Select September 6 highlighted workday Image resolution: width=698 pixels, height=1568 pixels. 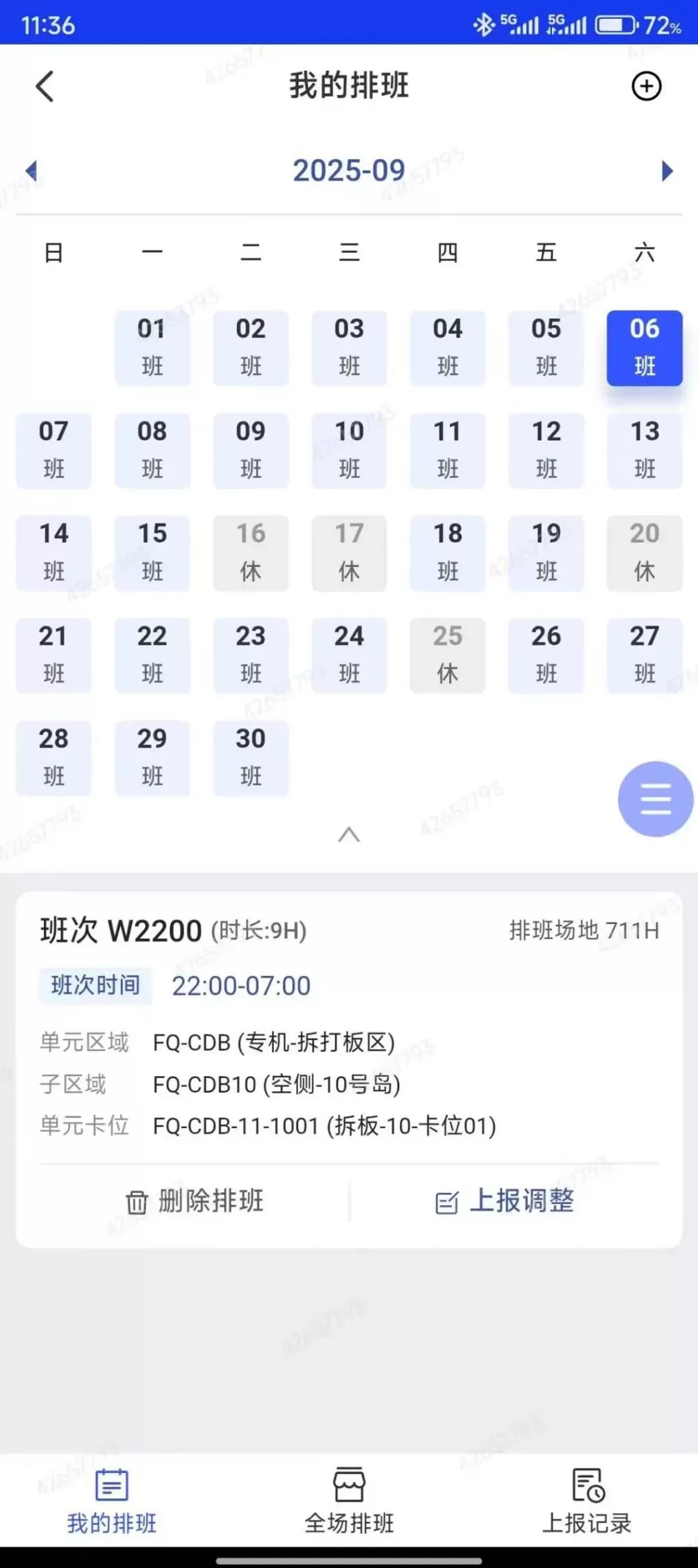644,348
